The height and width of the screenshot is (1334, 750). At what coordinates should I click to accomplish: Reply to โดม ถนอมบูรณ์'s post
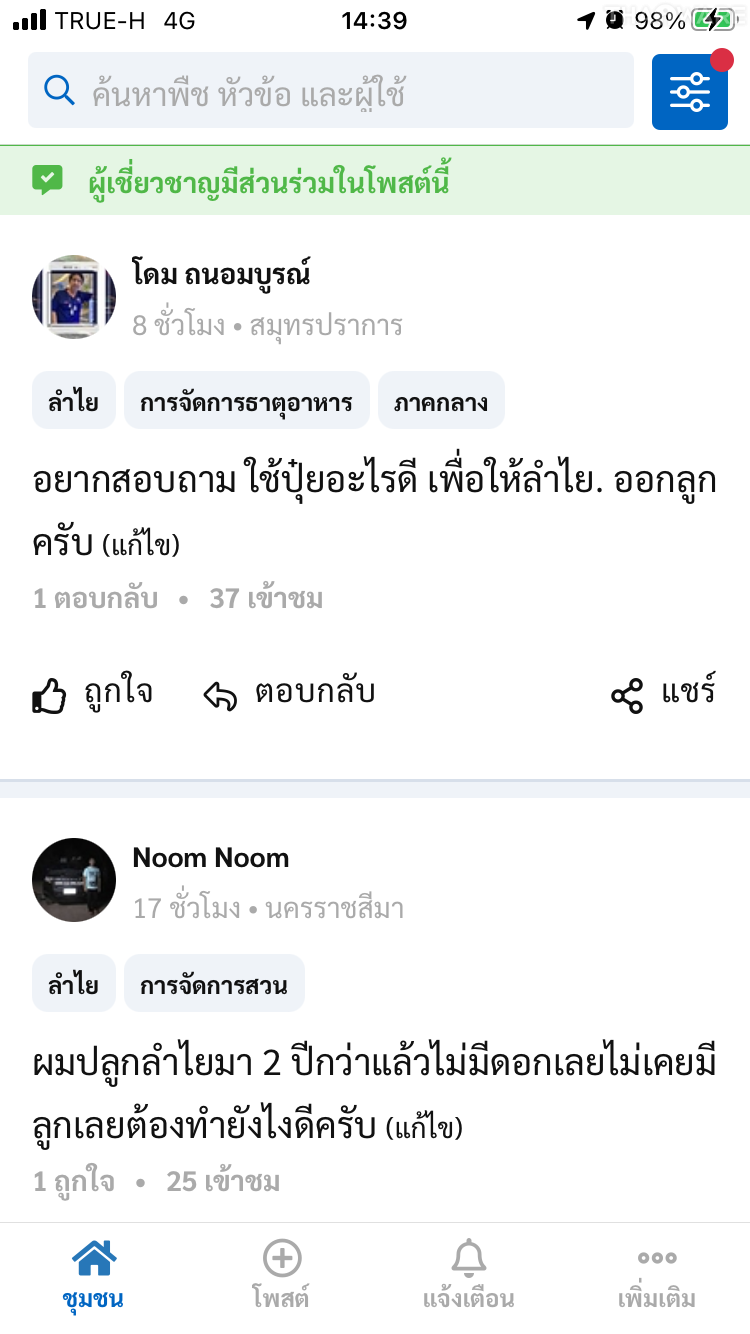point(289,694)
